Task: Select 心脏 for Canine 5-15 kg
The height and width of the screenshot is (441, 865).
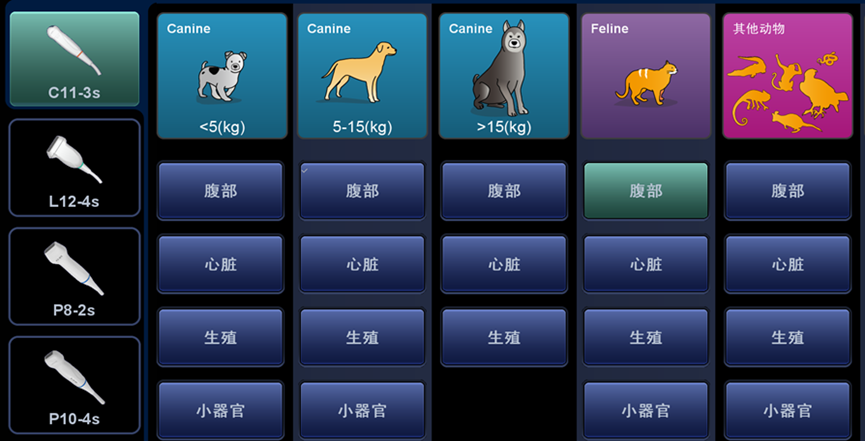Action: coord(362,265)
